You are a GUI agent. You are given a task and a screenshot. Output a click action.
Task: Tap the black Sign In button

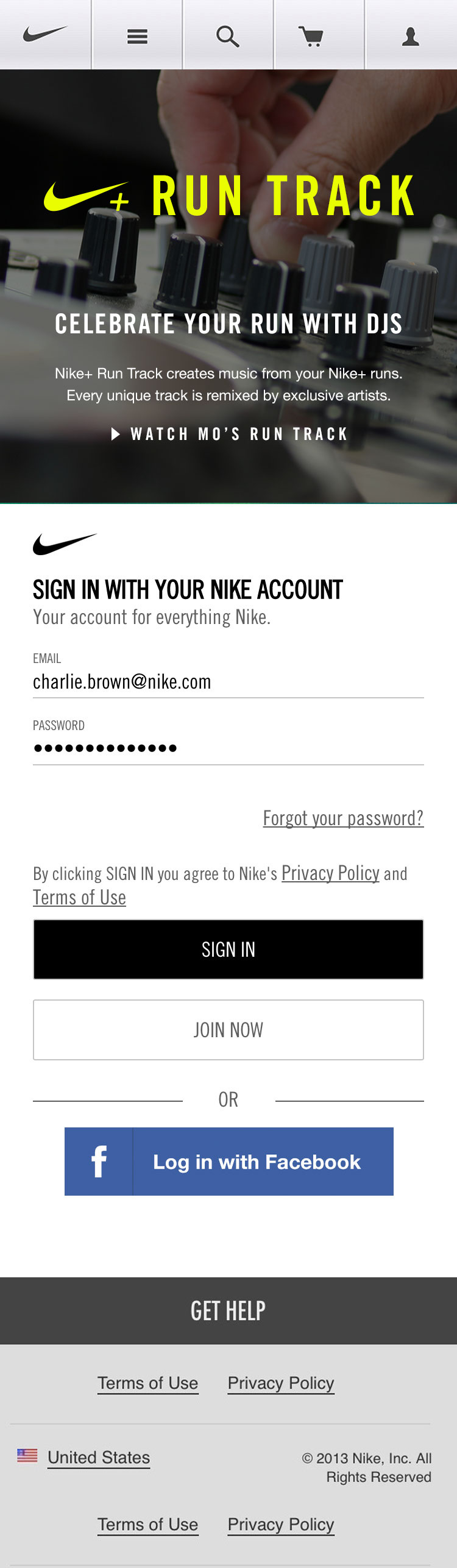[228, 949]
